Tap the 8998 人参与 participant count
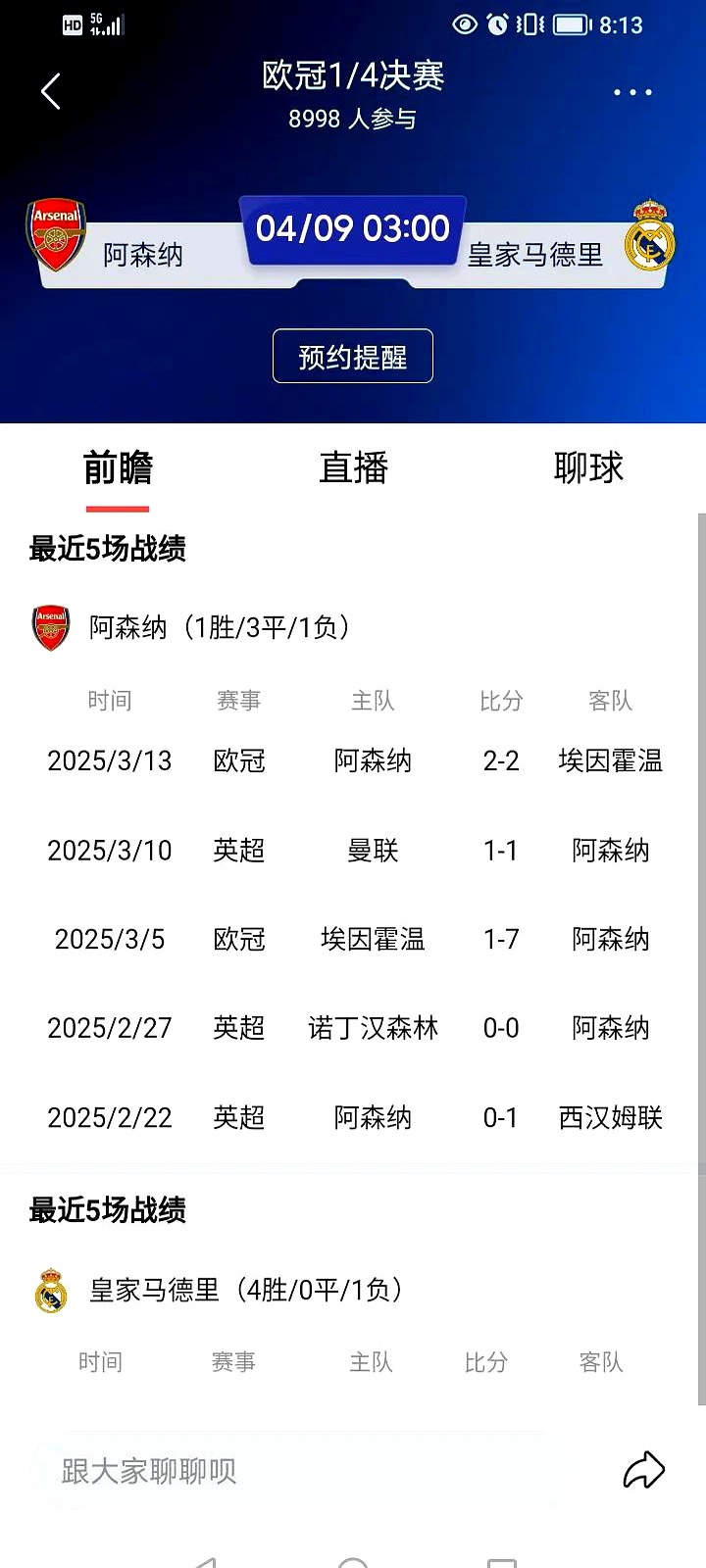 click(x=353, y=118)
